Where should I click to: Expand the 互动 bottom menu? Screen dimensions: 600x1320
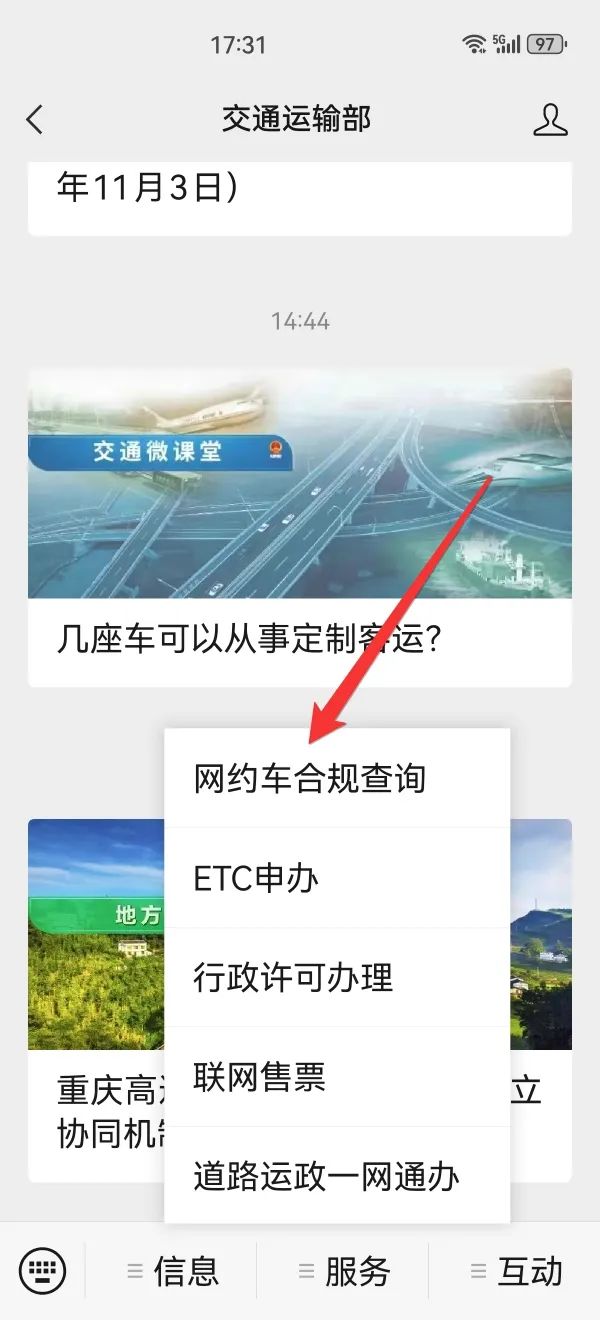(x=516, y=1271)
